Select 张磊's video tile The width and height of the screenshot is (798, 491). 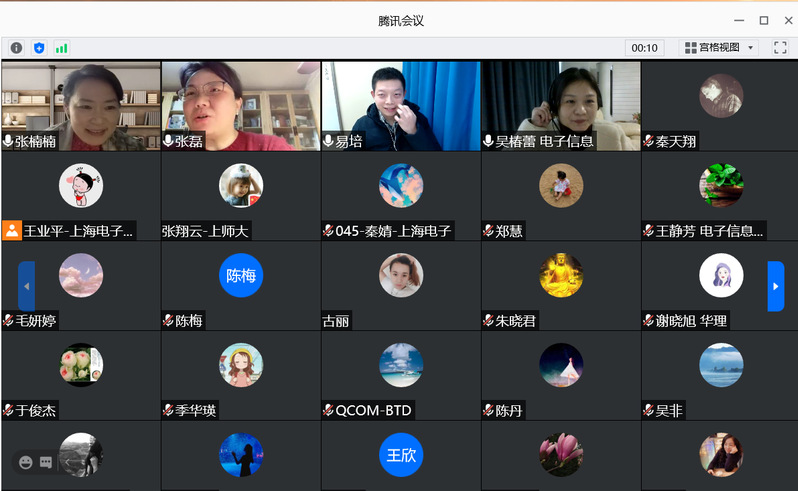pos(241,105)
